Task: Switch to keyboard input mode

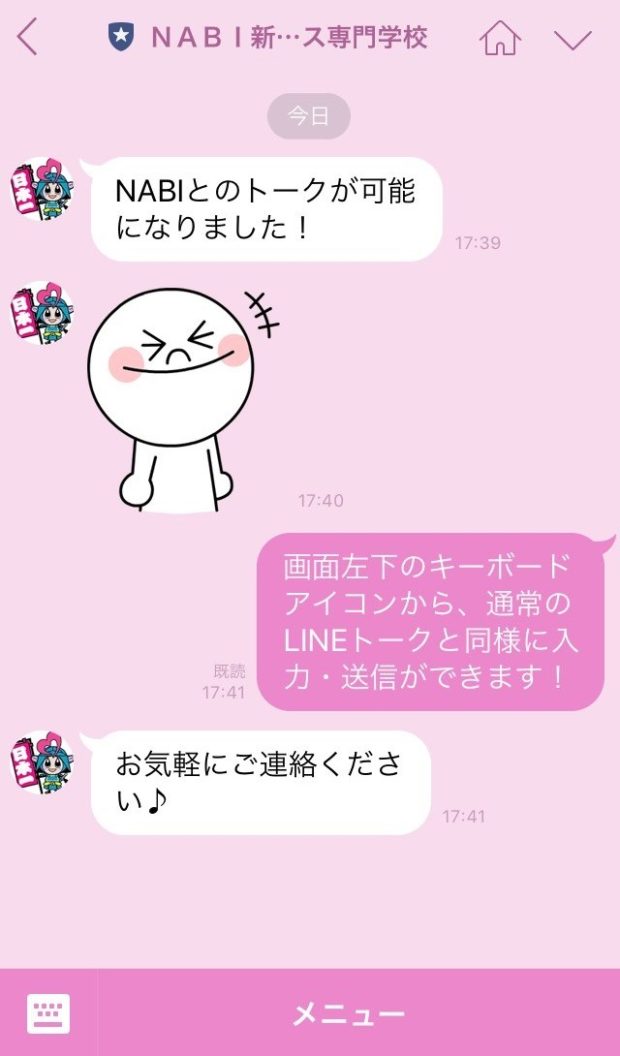Action: (x=48, y=1013)
